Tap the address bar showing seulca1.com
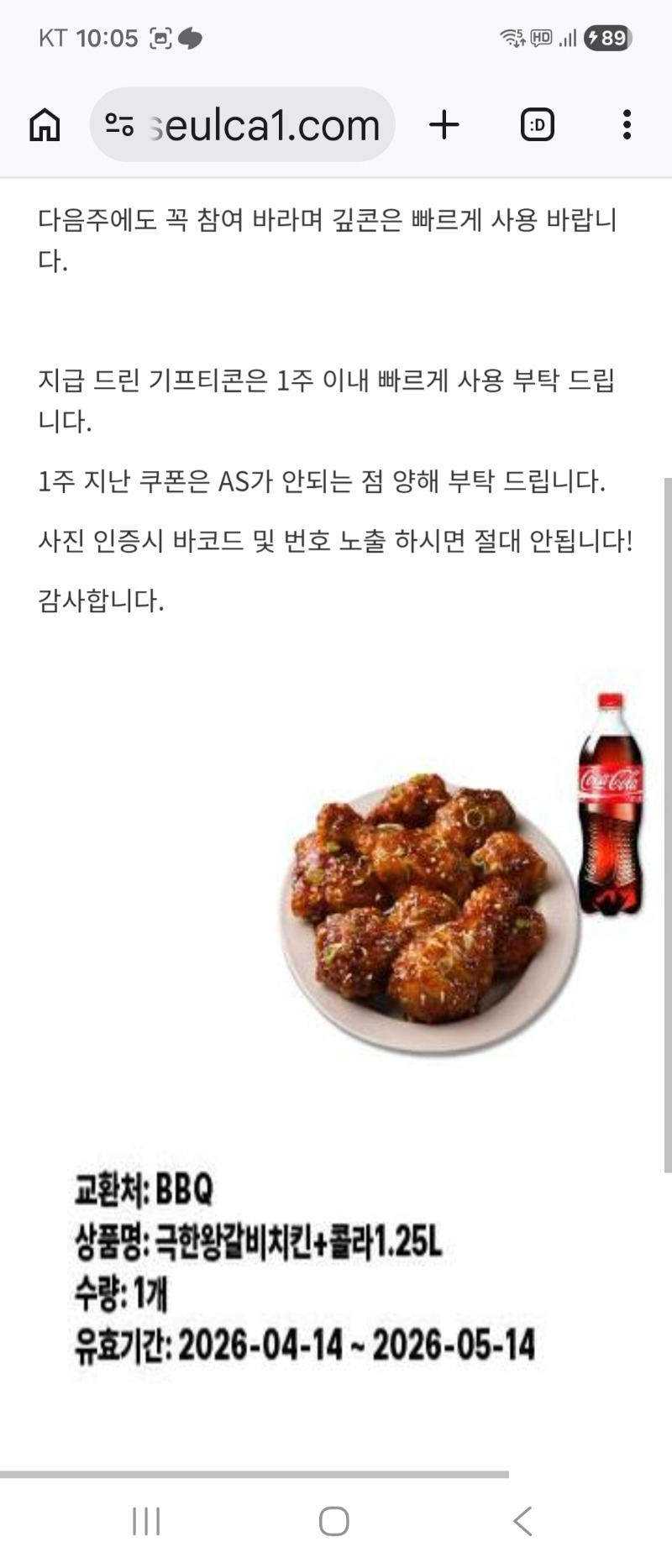Screen dimensions: 672x1568 pos(265,125)
